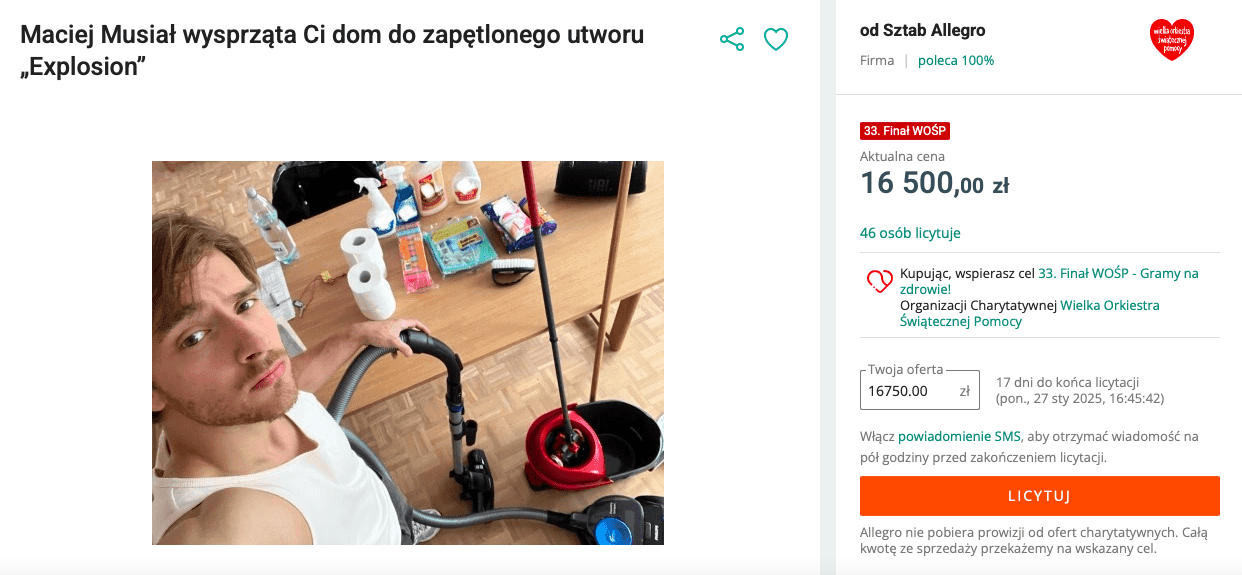View the 46 osób licytuje bidders list

click(910, 233)
